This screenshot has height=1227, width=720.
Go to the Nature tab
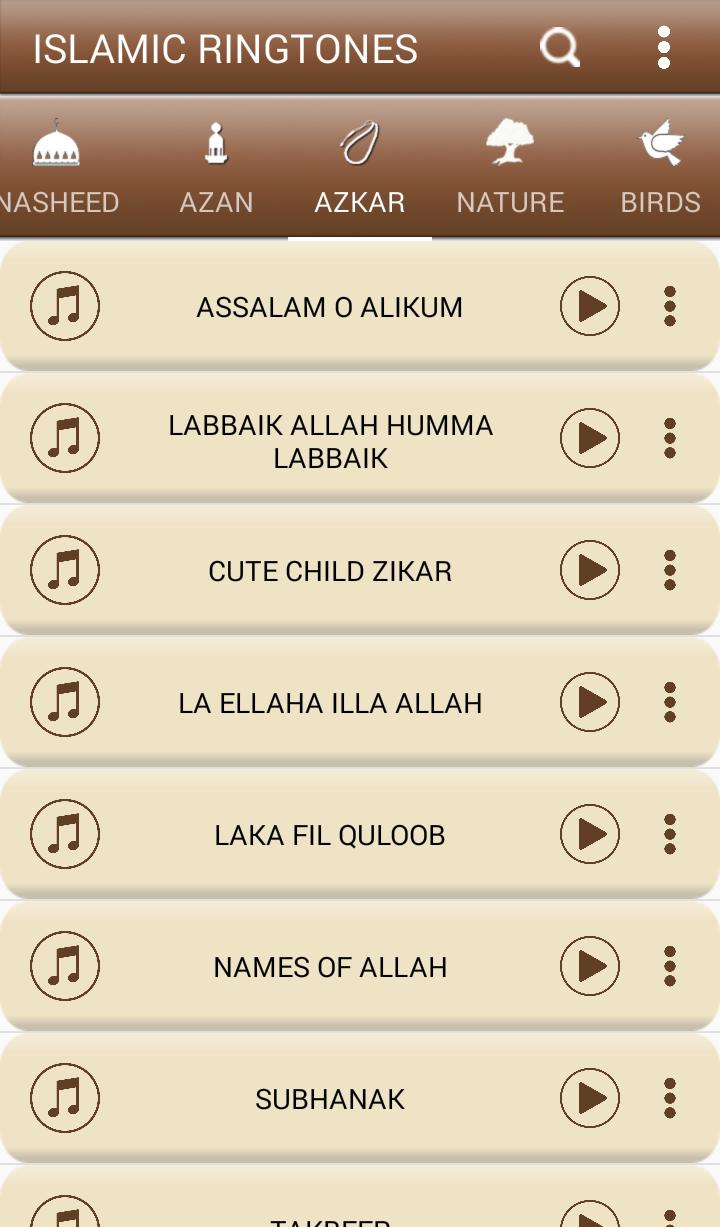coord(510,168)
